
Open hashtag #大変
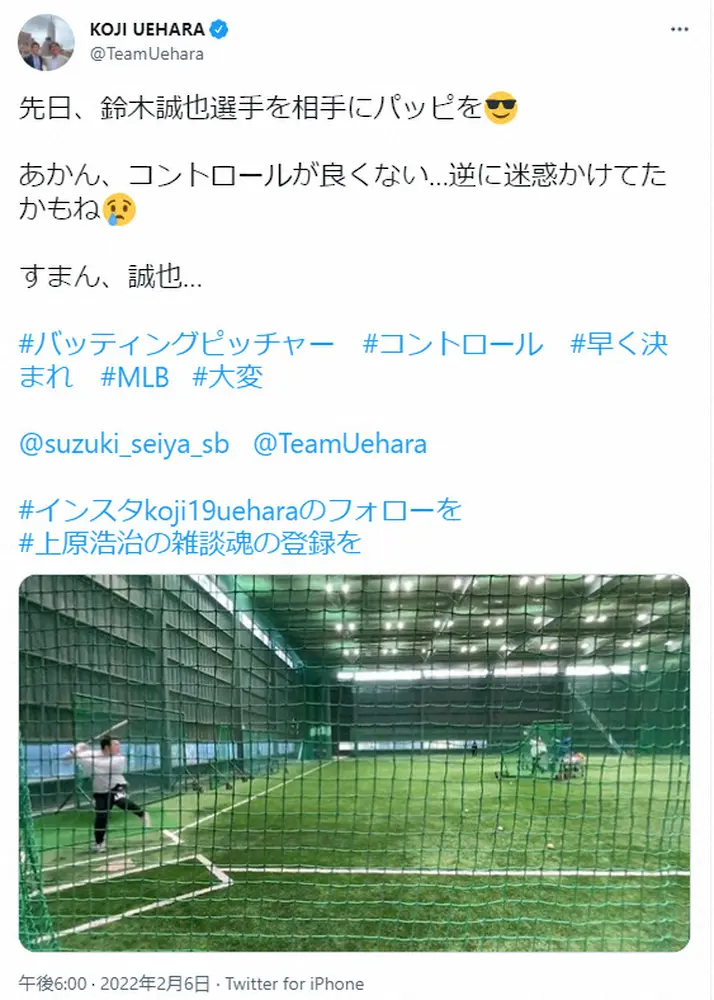point(228,378)
